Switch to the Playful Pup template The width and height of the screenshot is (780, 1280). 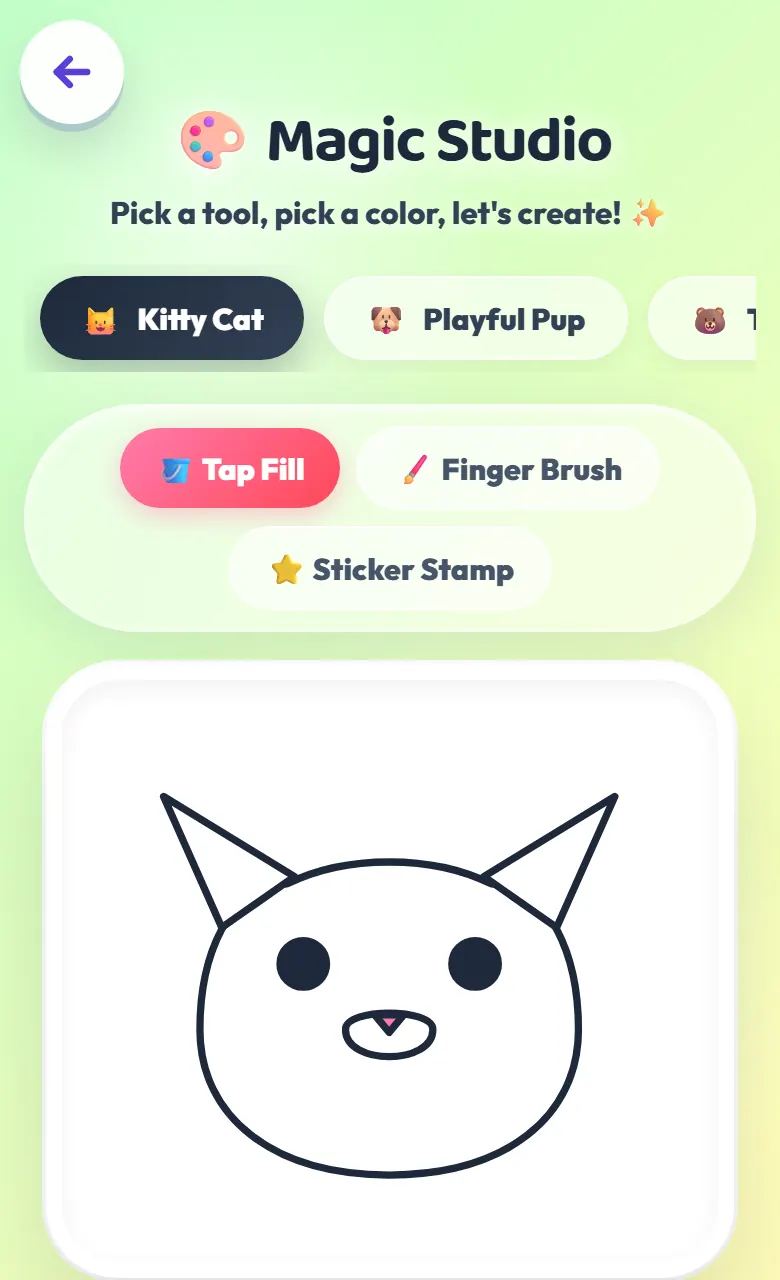[476, 319]
